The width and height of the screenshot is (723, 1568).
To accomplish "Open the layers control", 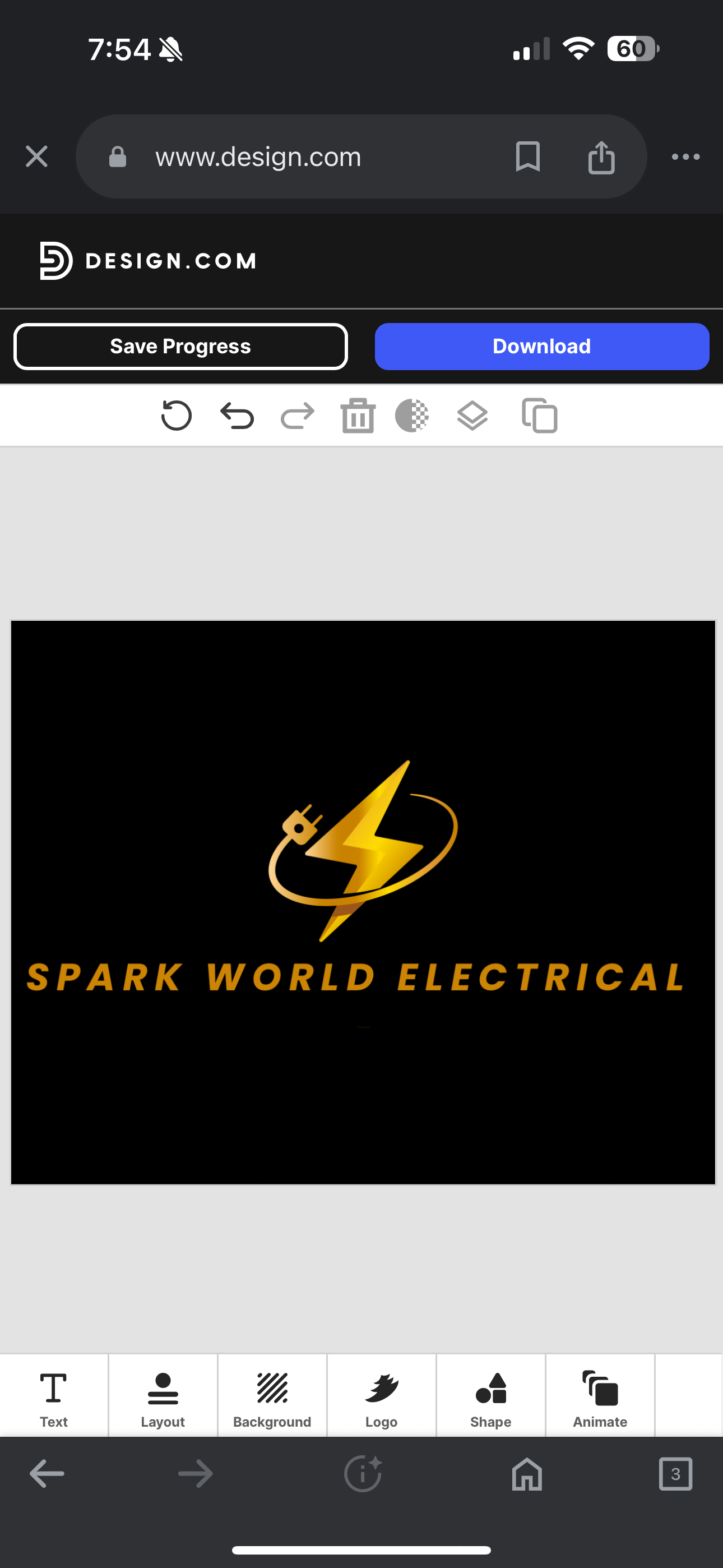I will (472, 416).
